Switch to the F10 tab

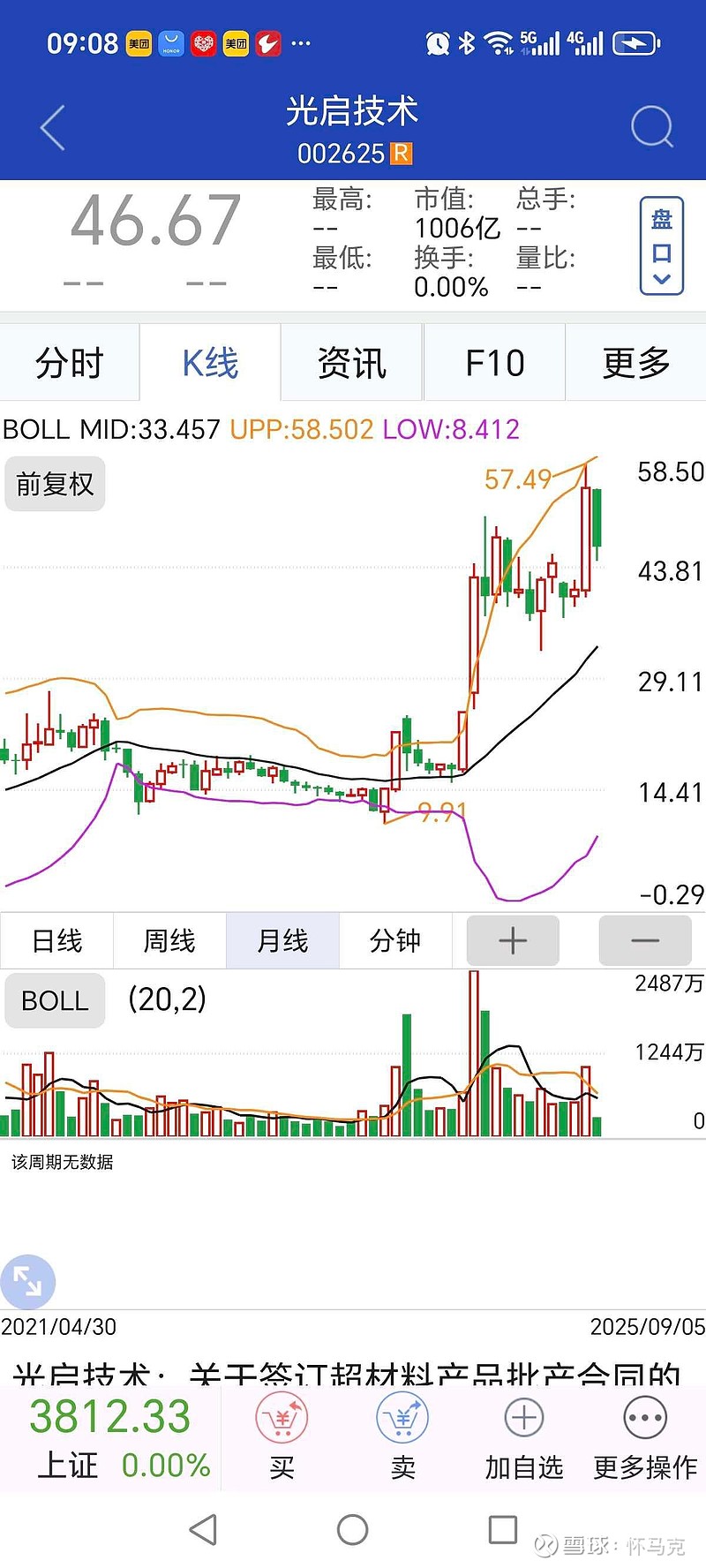coord(495,363)
